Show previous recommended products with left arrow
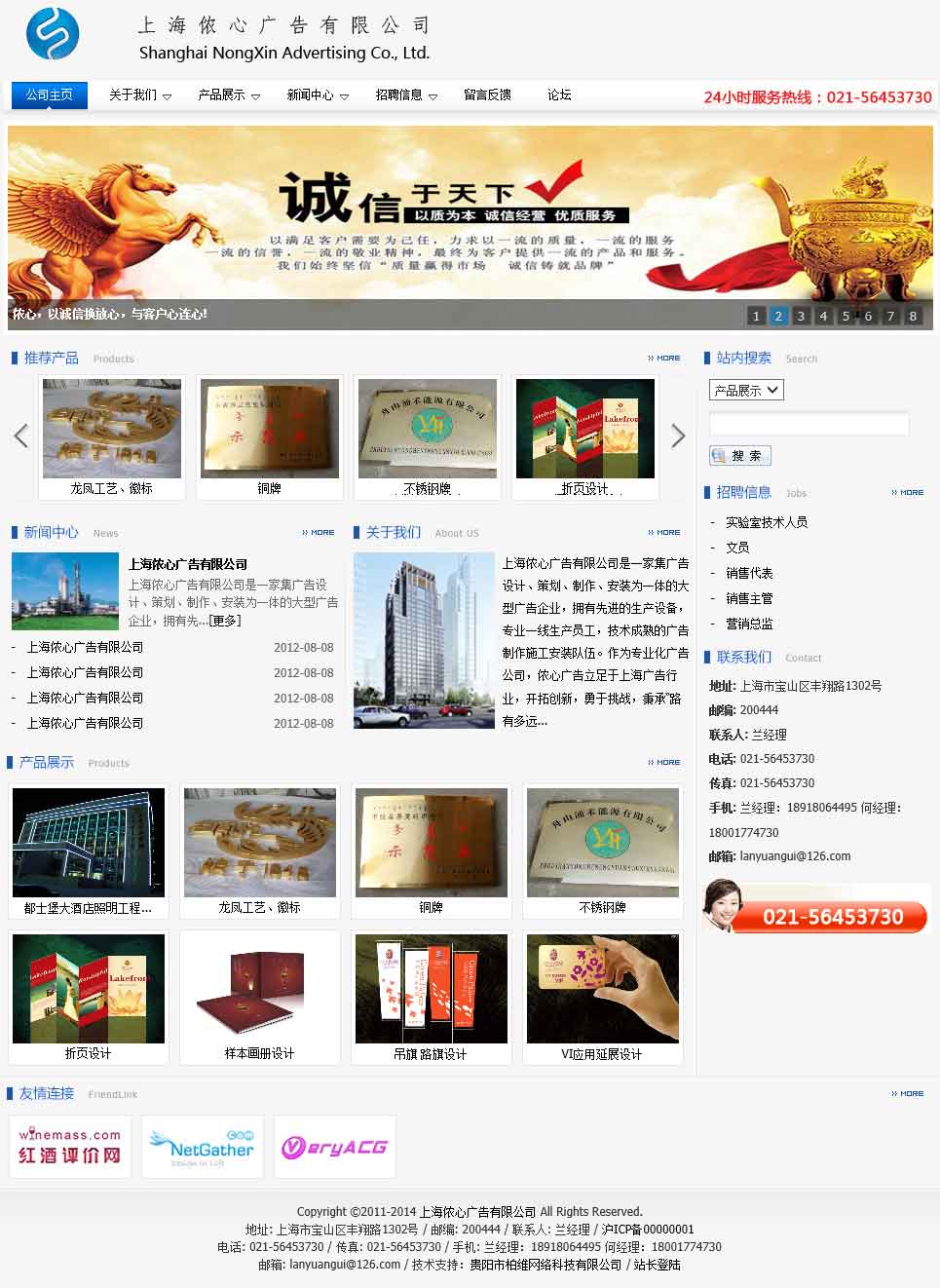 [20, 436]
